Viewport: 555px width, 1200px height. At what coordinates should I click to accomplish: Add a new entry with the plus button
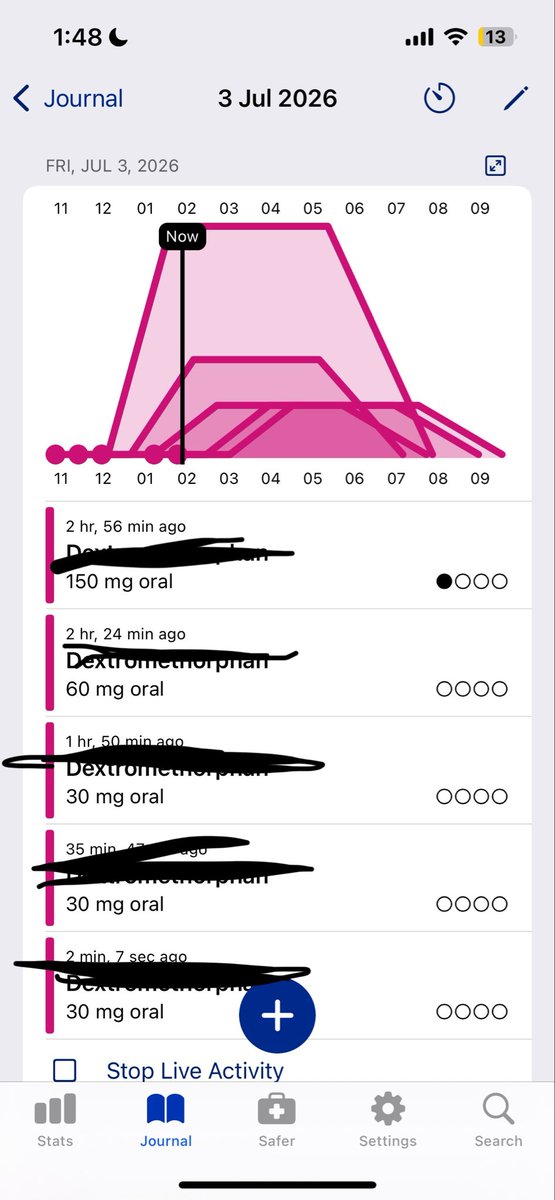pos(277,1014)
